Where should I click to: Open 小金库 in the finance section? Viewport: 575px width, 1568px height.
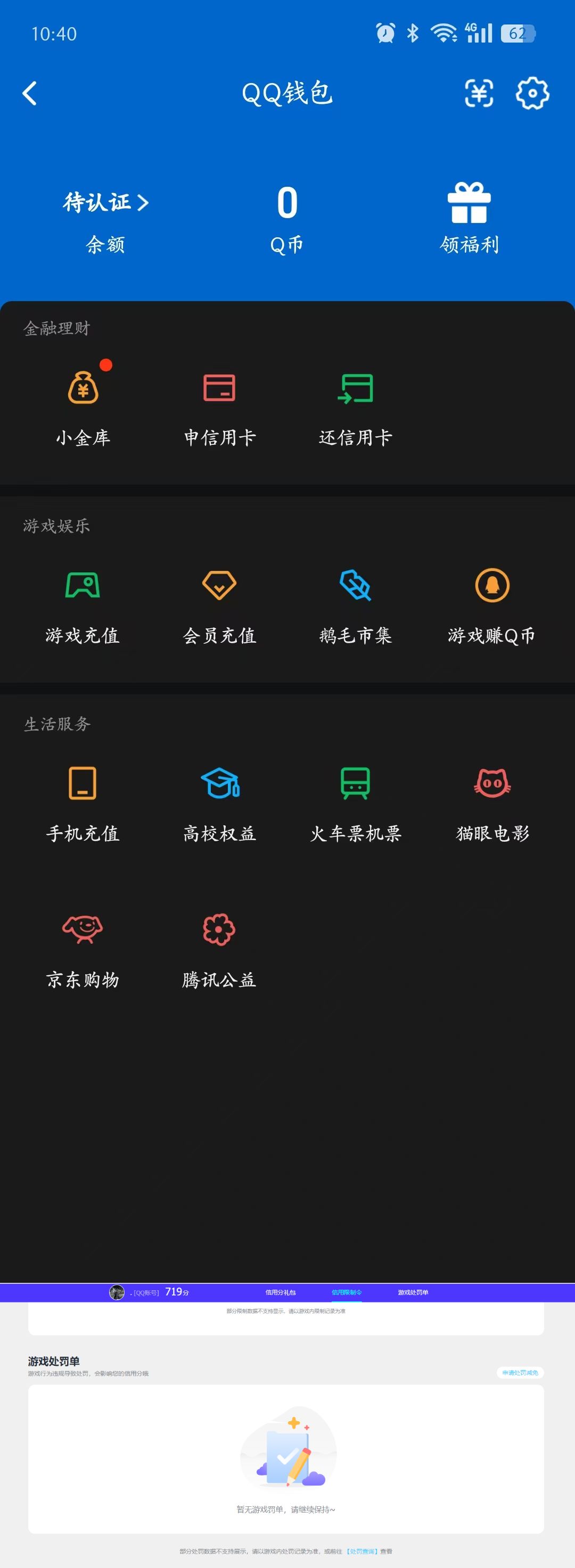tap(84, 405)
